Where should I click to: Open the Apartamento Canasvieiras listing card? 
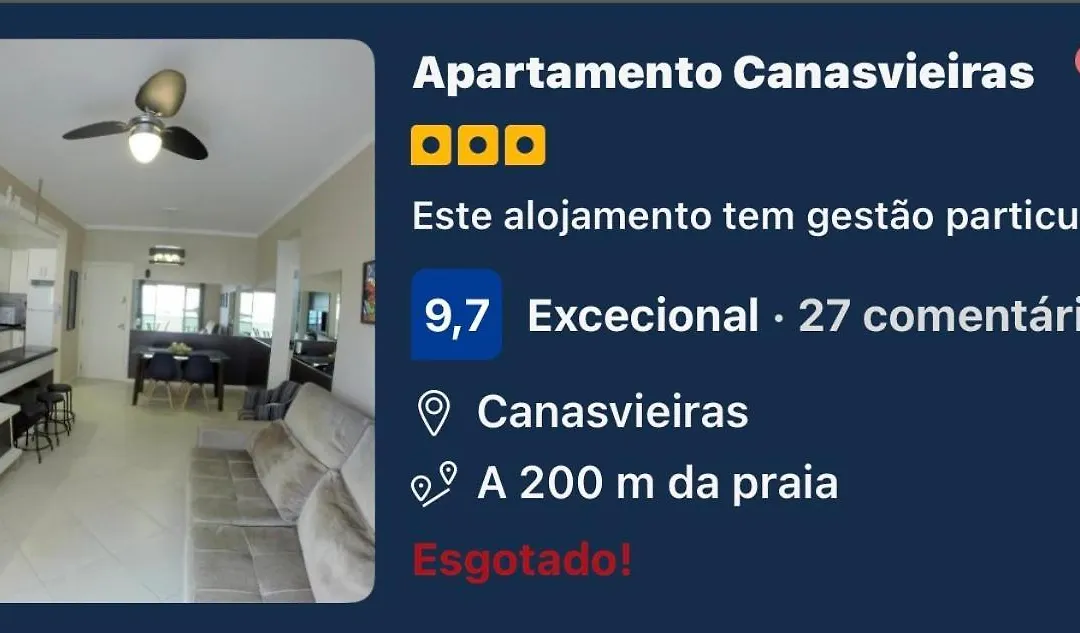722,73
